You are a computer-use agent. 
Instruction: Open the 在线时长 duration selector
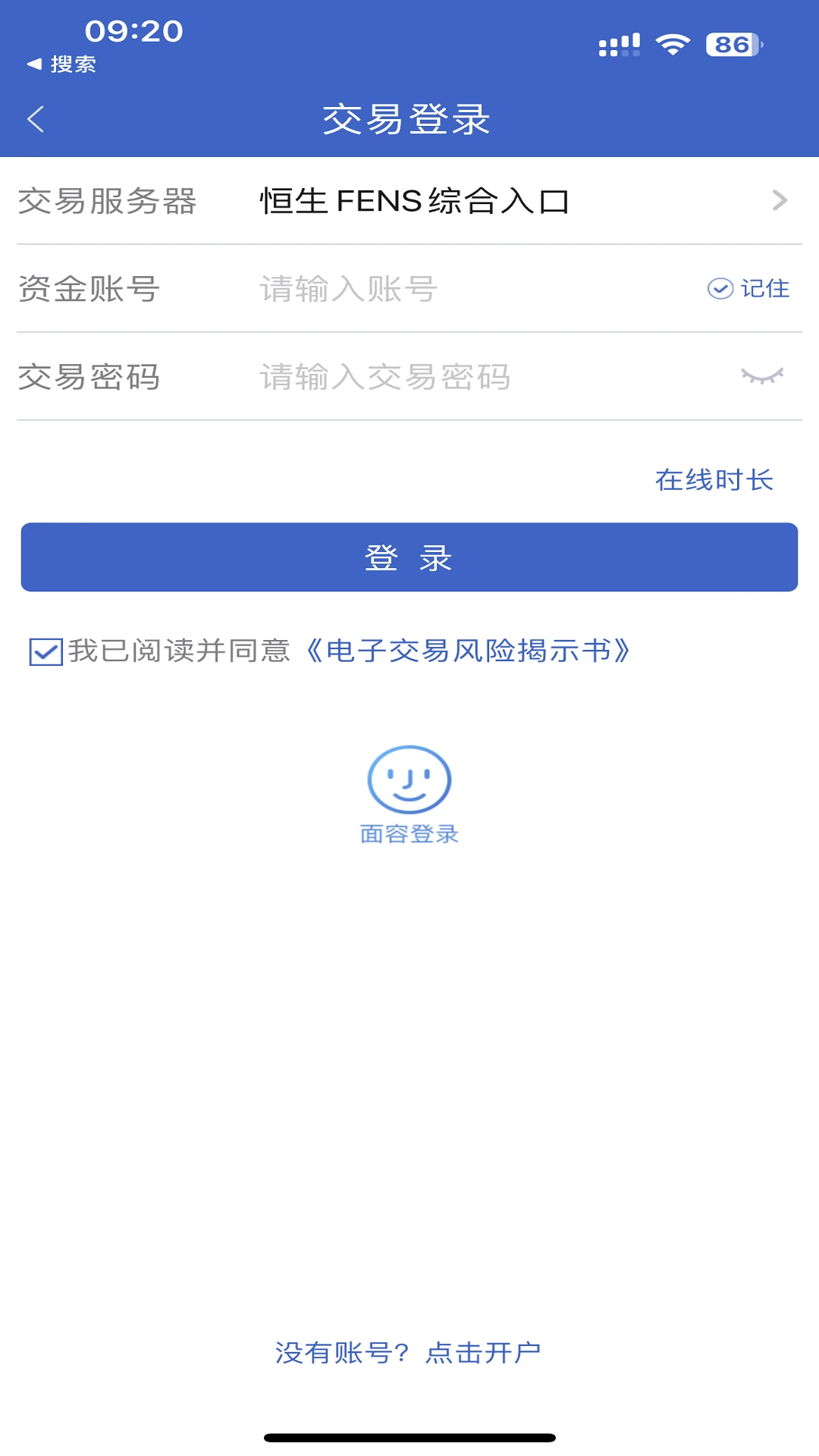[x=714, y=479]
